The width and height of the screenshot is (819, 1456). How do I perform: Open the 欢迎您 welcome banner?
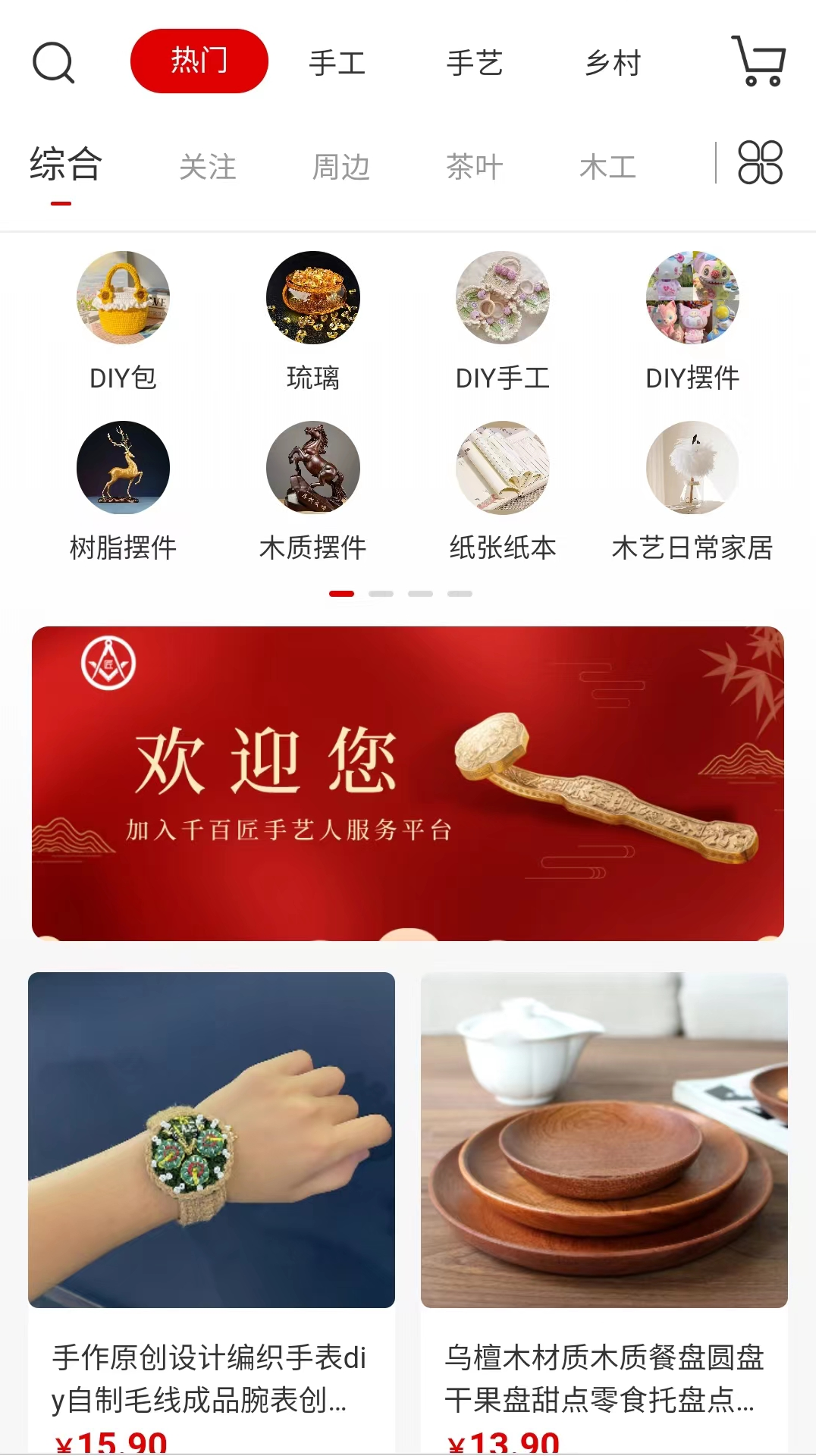pos(408,783)
